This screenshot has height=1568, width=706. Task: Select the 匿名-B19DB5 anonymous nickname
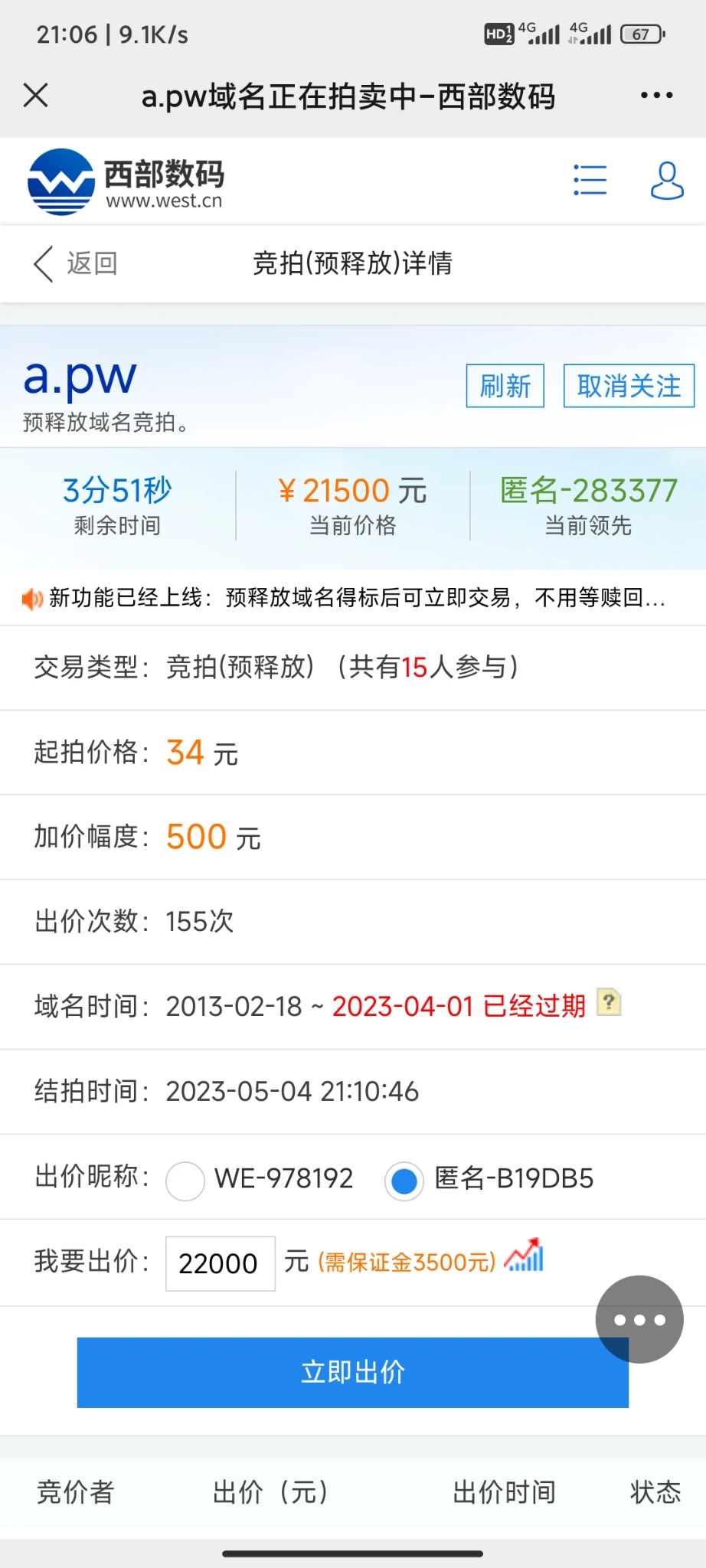tap(404, 1181)
